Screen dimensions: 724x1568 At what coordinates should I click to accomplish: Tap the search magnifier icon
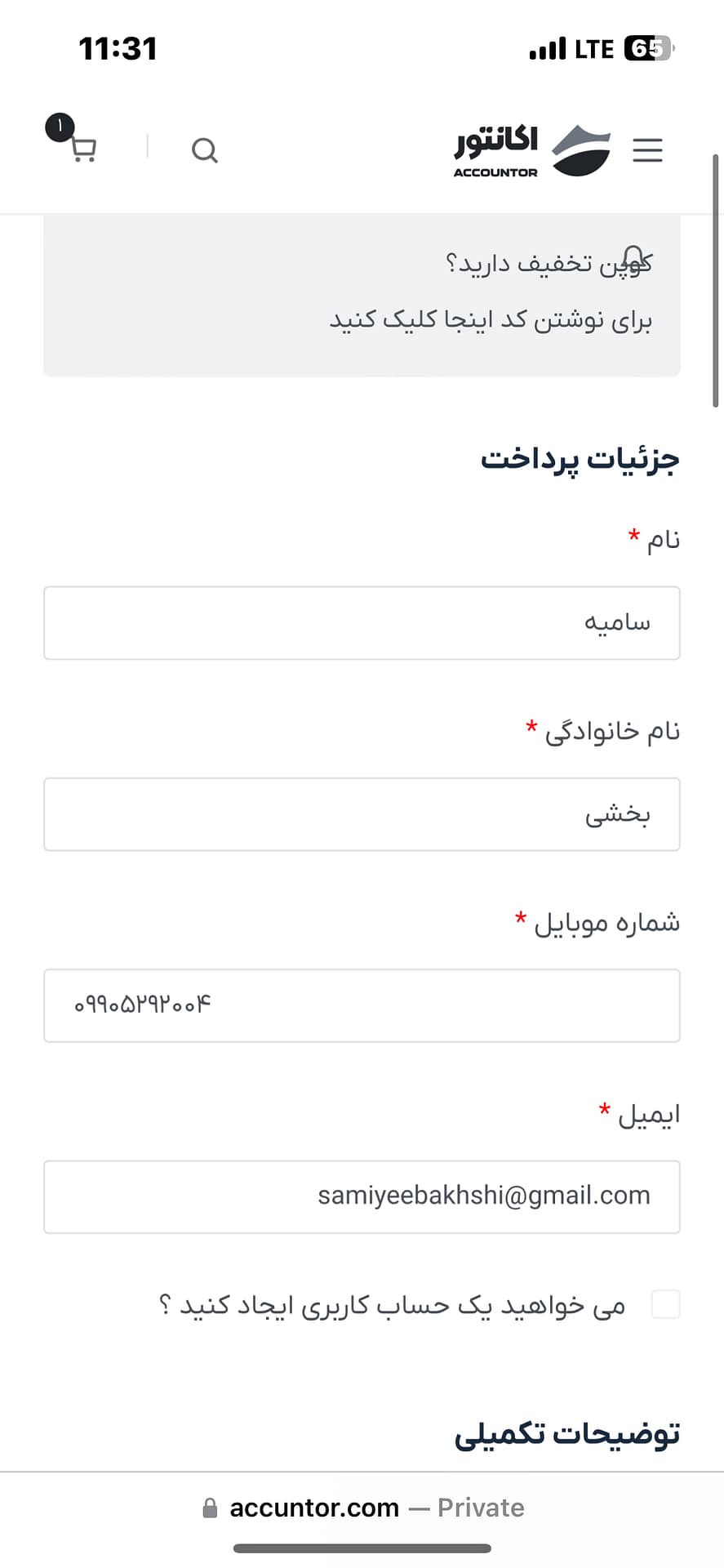[205, 150]
